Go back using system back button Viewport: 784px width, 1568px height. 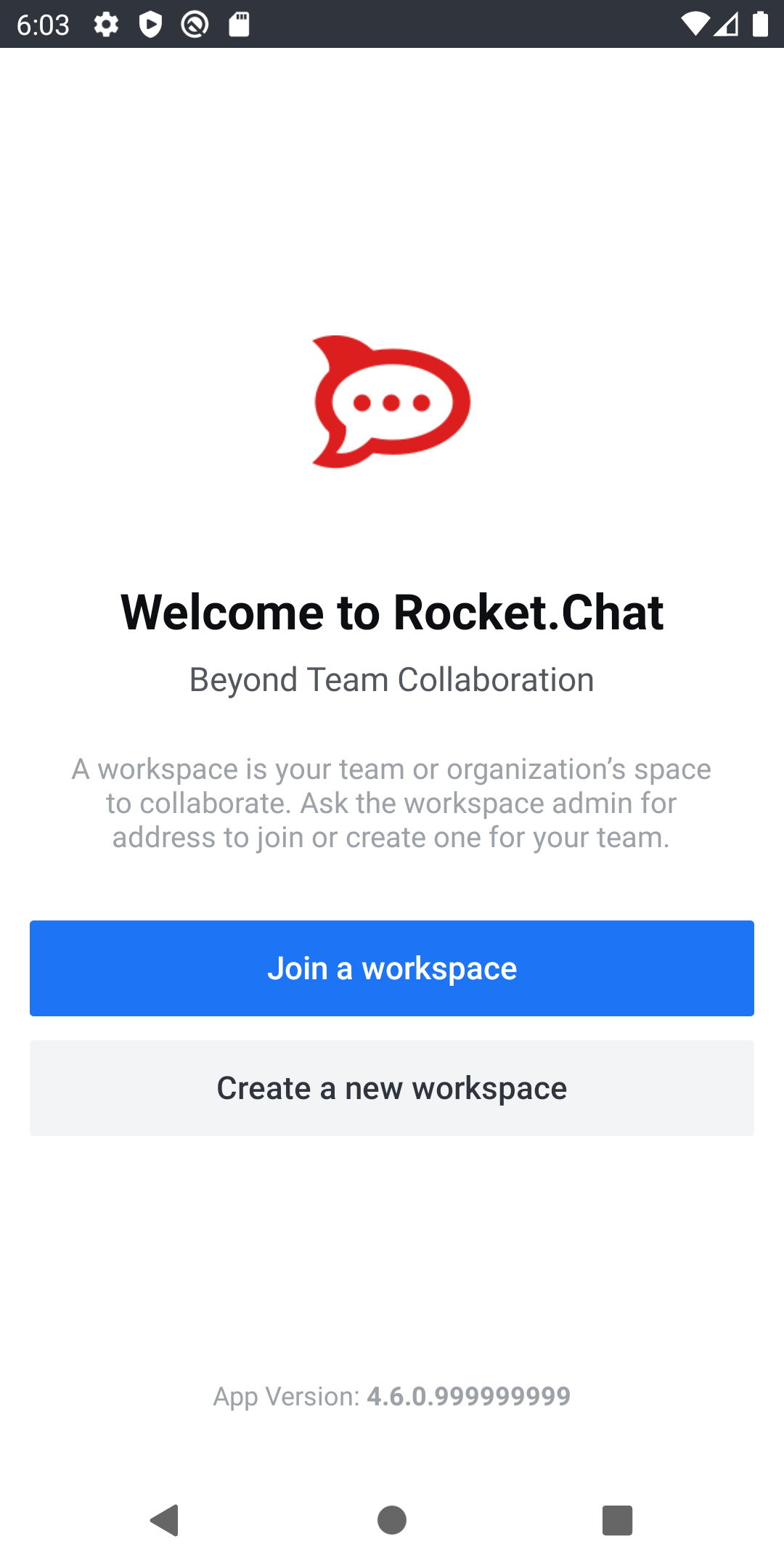[166, 1519]
